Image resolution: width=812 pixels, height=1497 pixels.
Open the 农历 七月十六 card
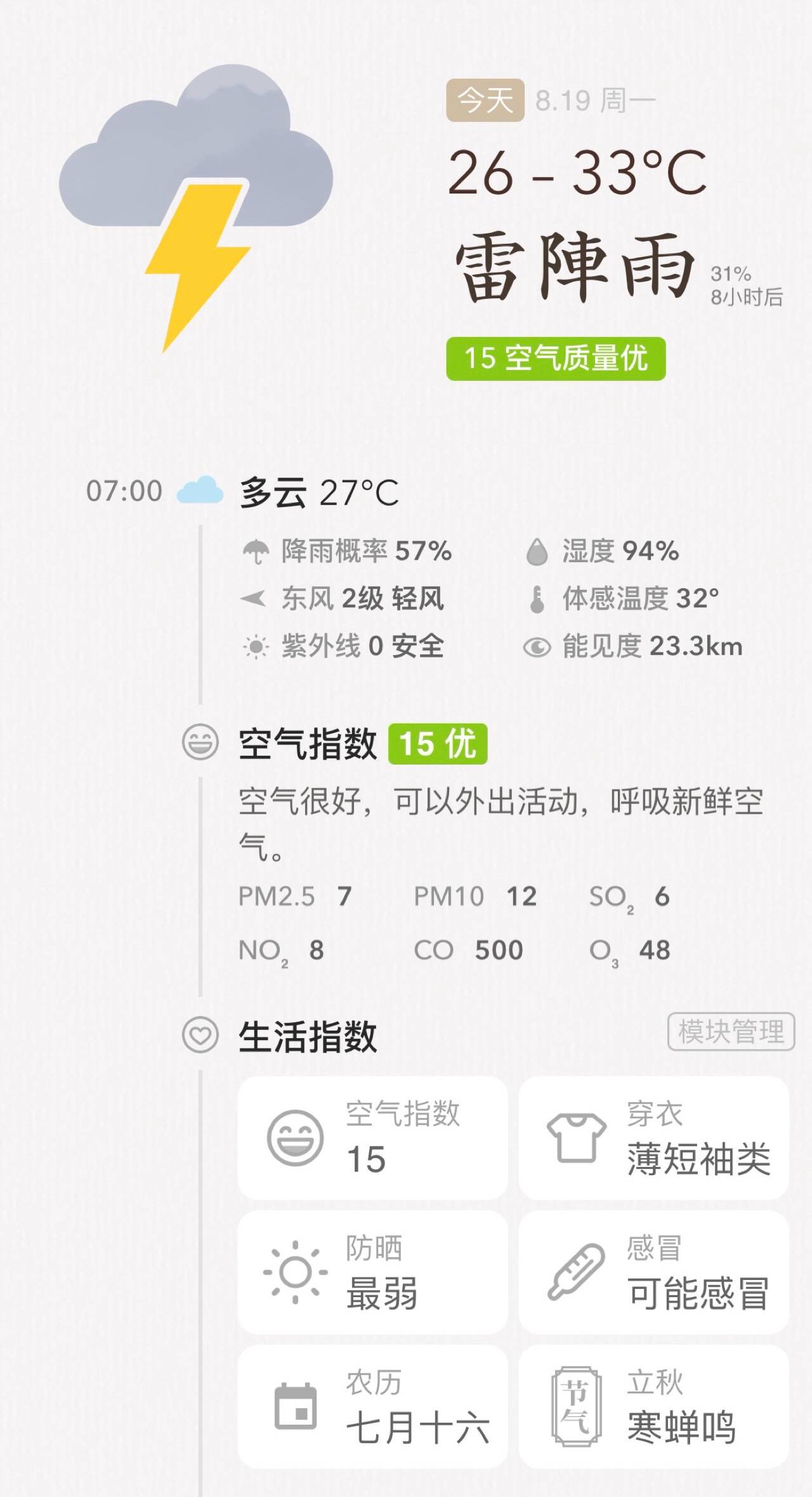tap(372, 1406)
